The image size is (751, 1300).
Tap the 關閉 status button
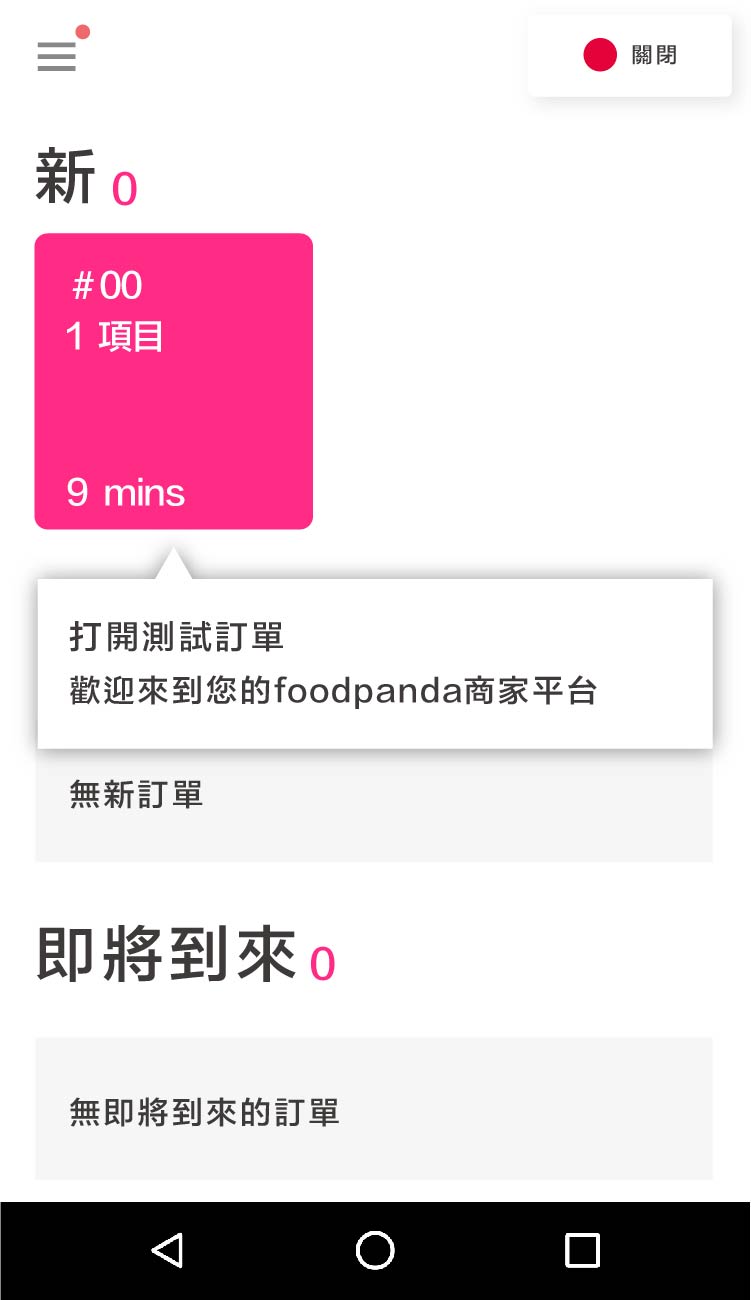pos(630,56)
